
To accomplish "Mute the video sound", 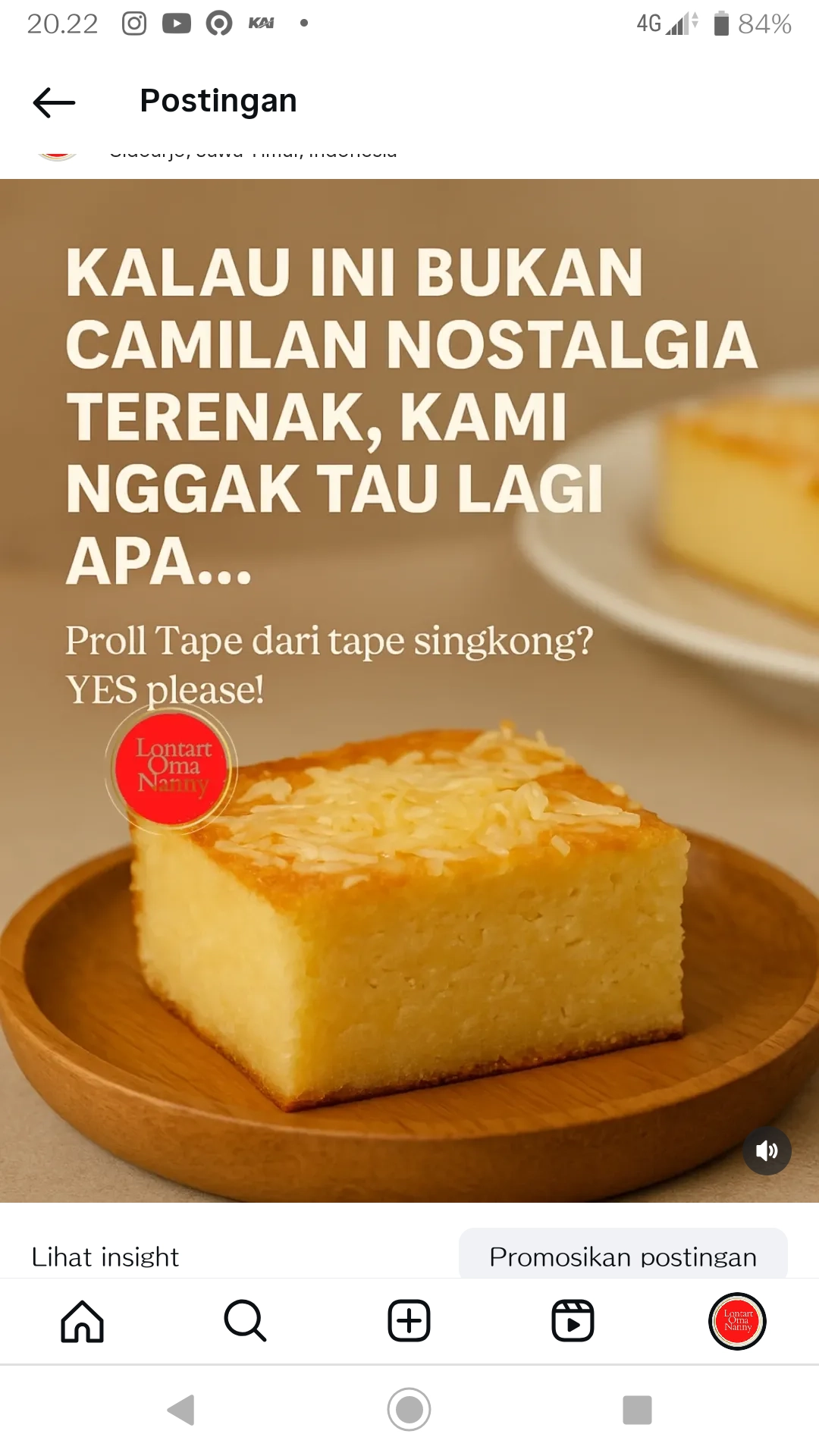I will (767, 1150).
